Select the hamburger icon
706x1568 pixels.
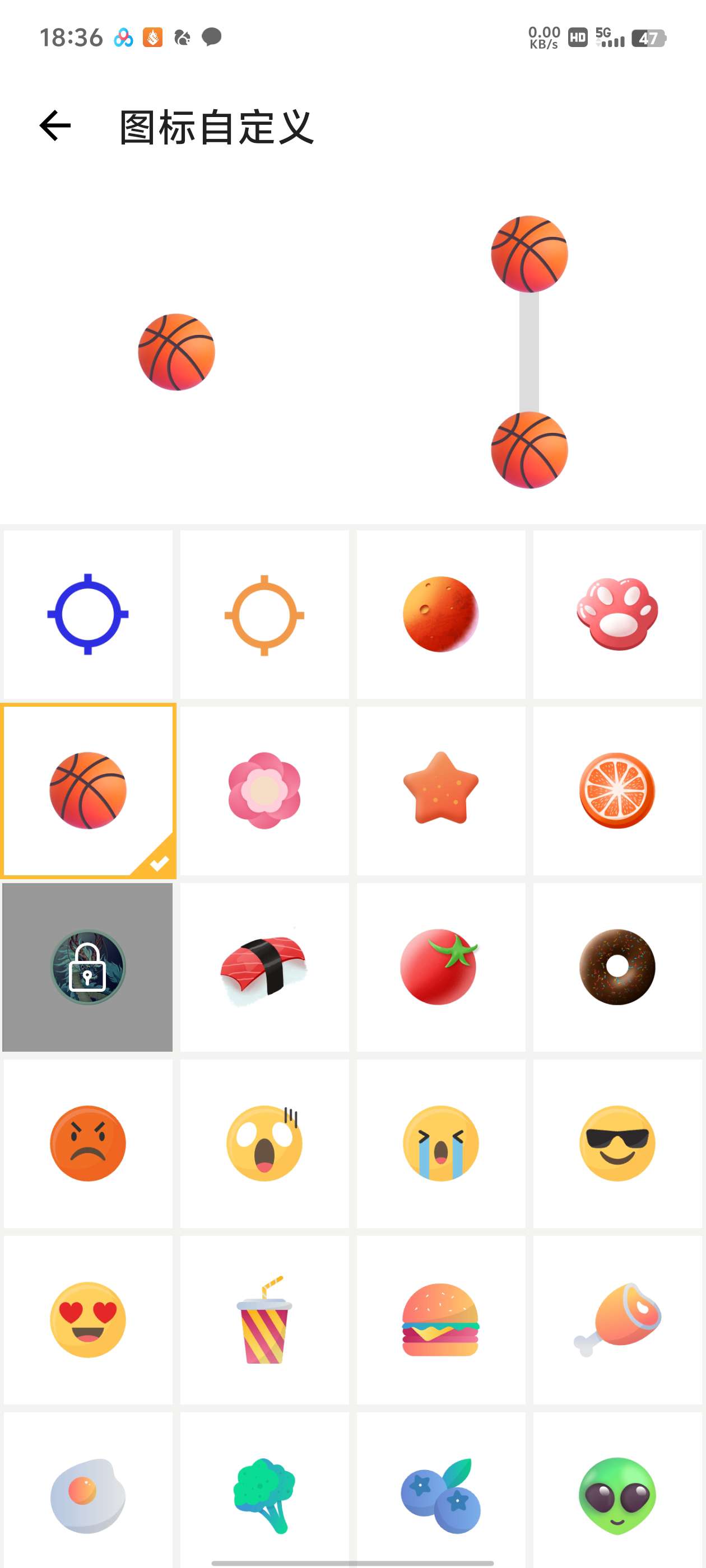440,1320
